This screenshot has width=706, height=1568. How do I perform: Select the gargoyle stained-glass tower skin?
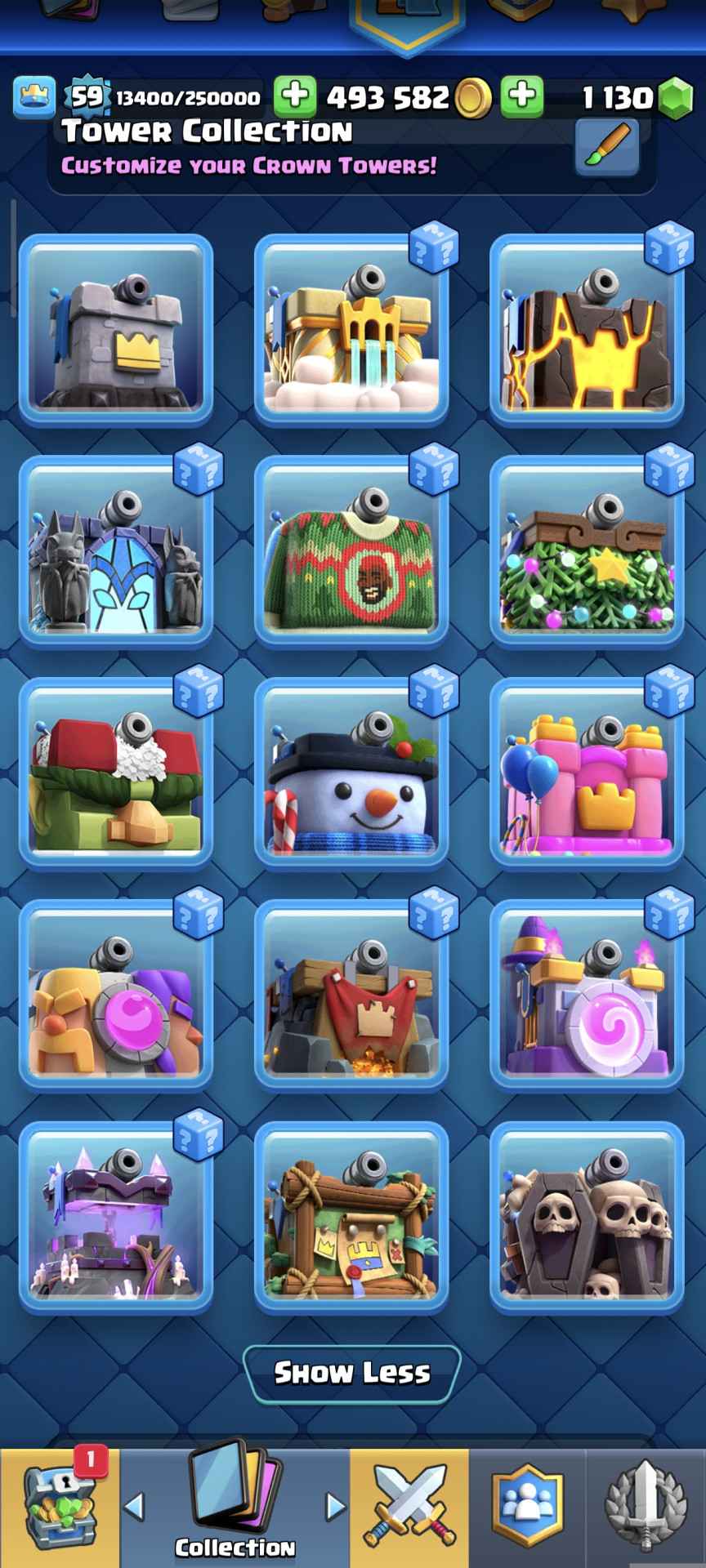(x=116, y=551)
